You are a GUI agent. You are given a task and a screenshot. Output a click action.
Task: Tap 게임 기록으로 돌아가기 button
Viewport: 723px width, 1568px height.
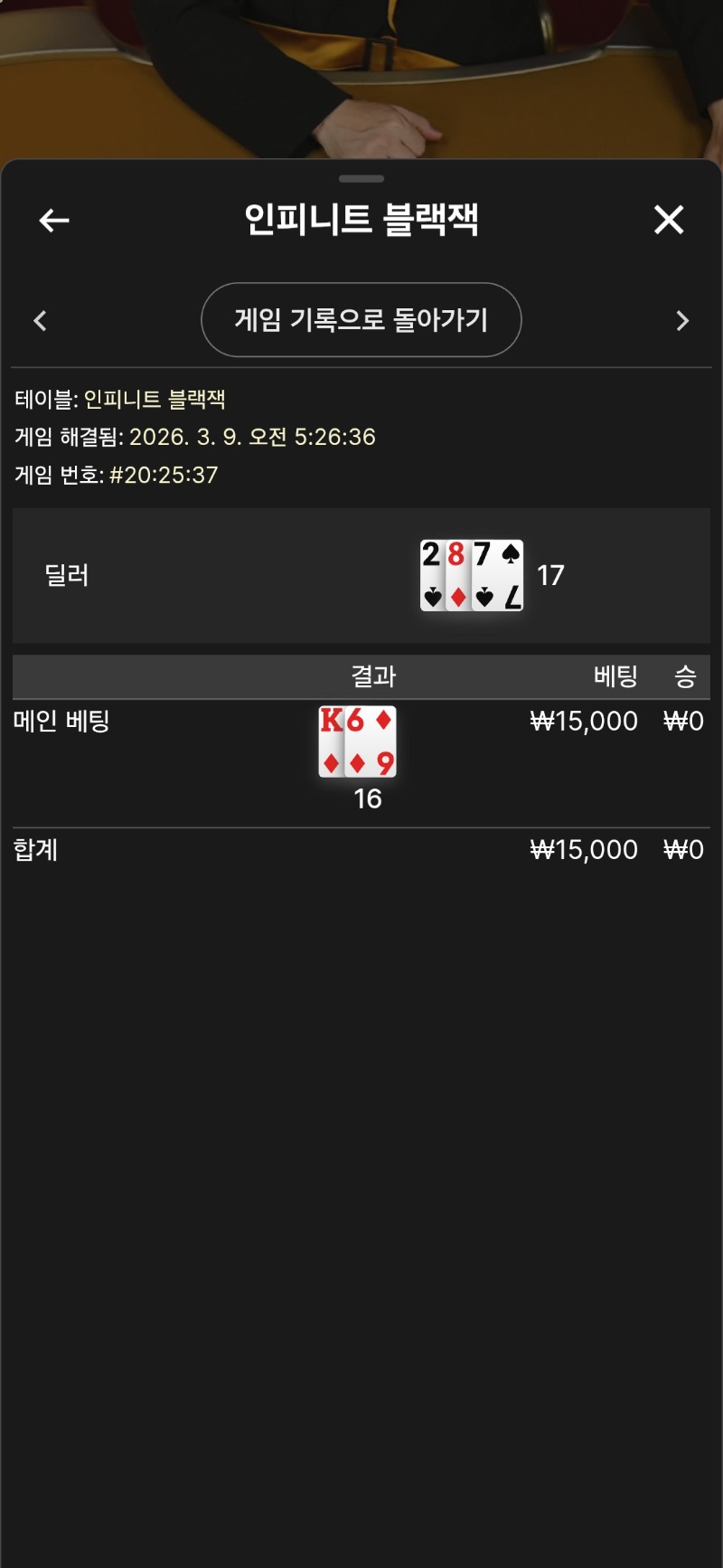[361, 320]
